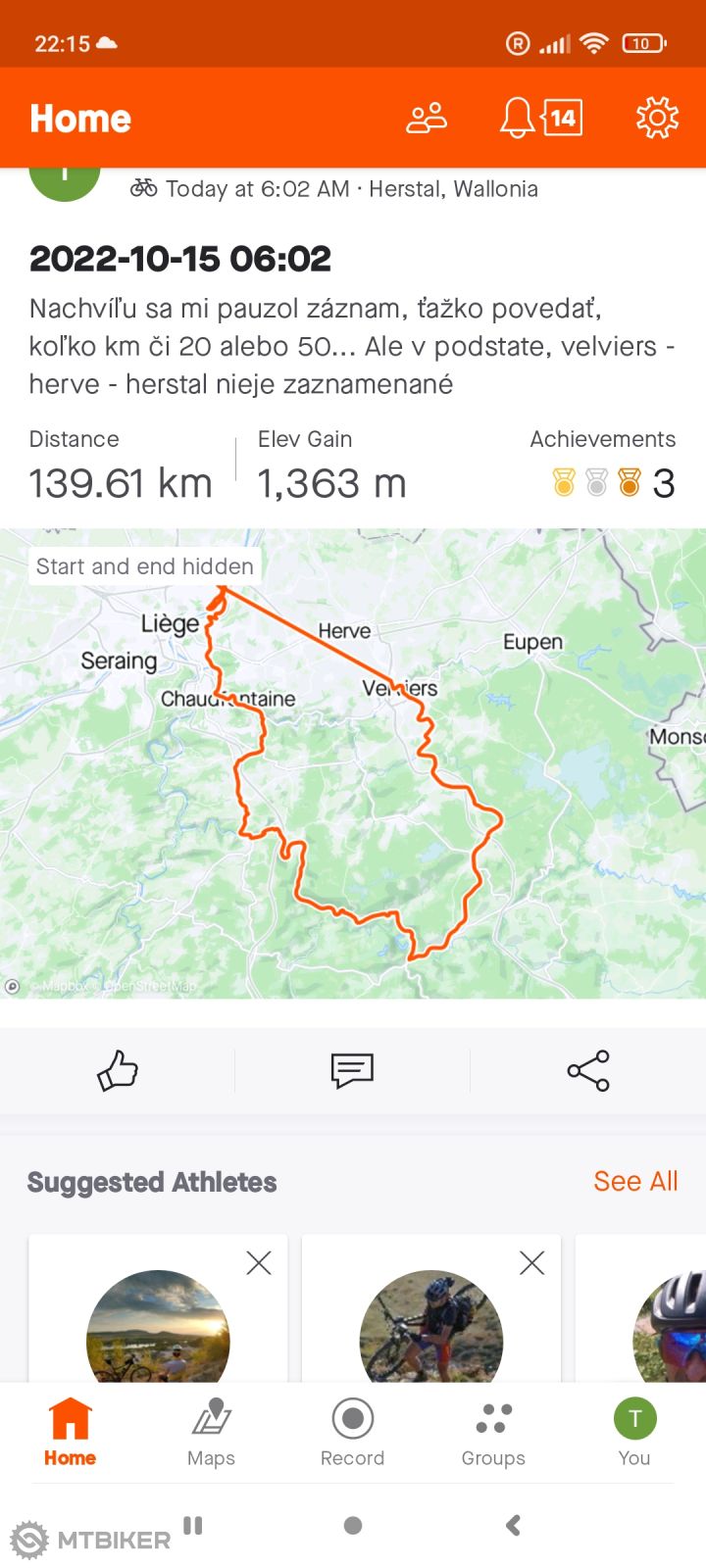Switch to the Maps tab
This screenshot has height=1568, width=706.
(211, 1432)
